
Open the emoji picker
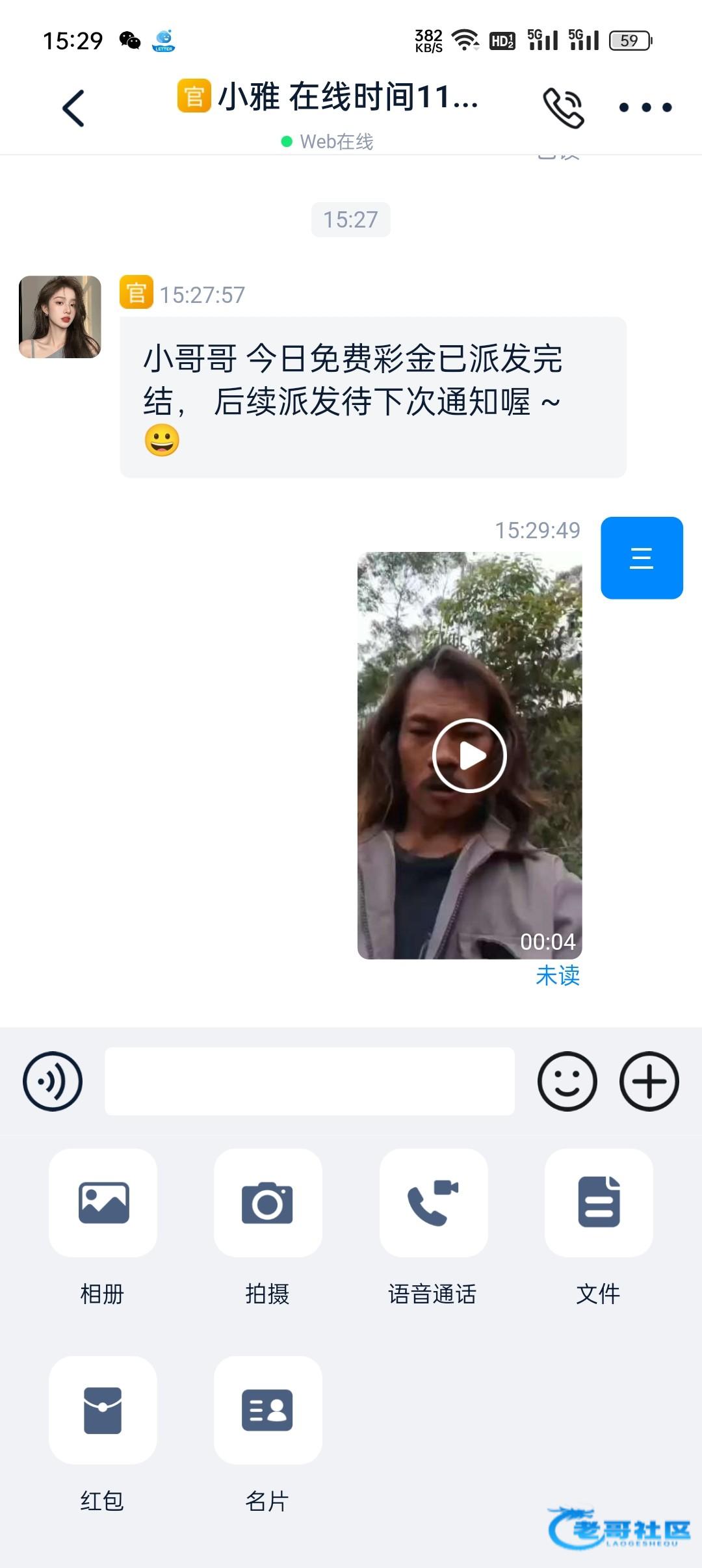(x=567, y=1081)
